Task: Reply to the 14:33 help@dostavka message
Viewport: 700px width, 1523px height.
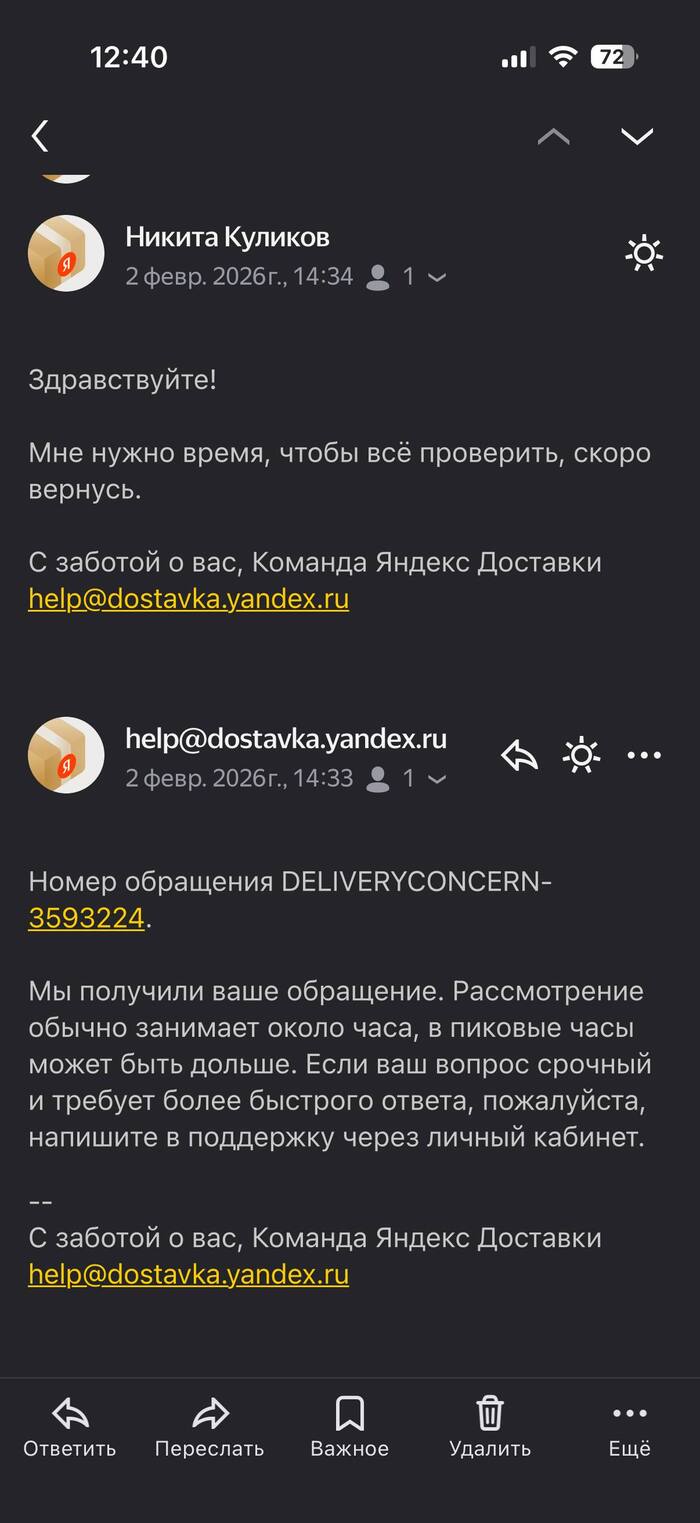Action: [x=519, y=756]
